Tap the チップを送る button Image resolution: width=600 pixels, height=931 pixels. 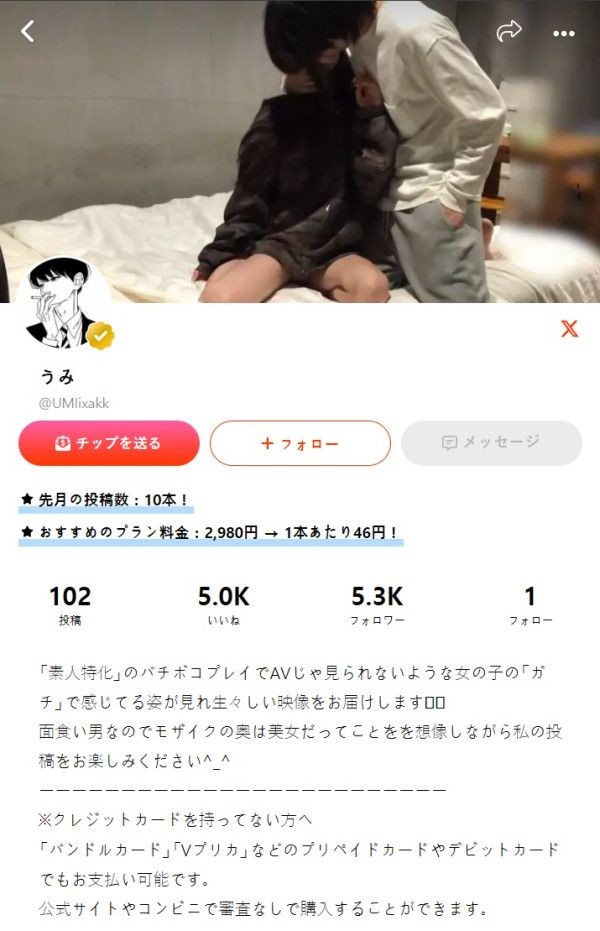pyautogui.click(x=109, y=443)
